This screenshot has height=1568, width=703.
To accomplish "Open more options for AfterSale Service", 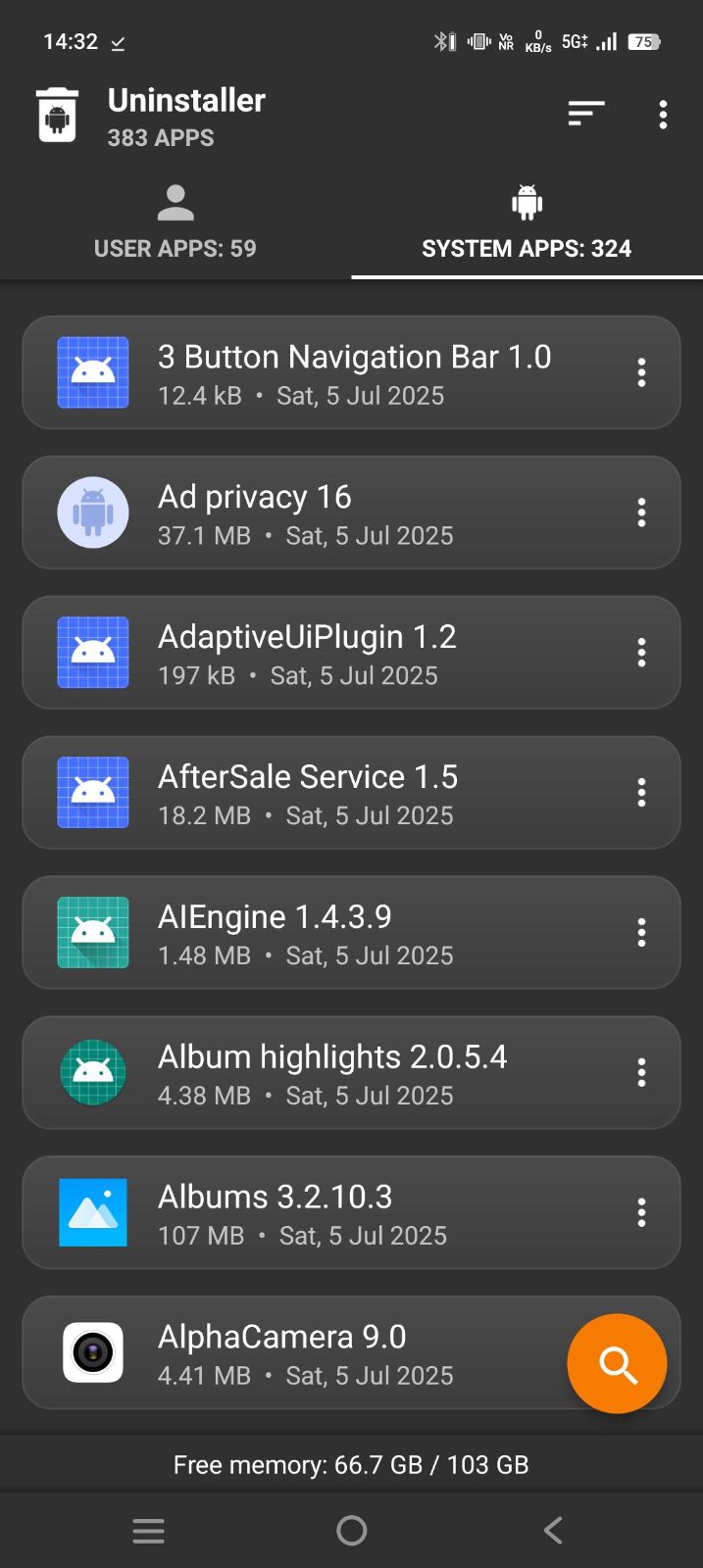I will pyautogui.click(x=641, y=793).
